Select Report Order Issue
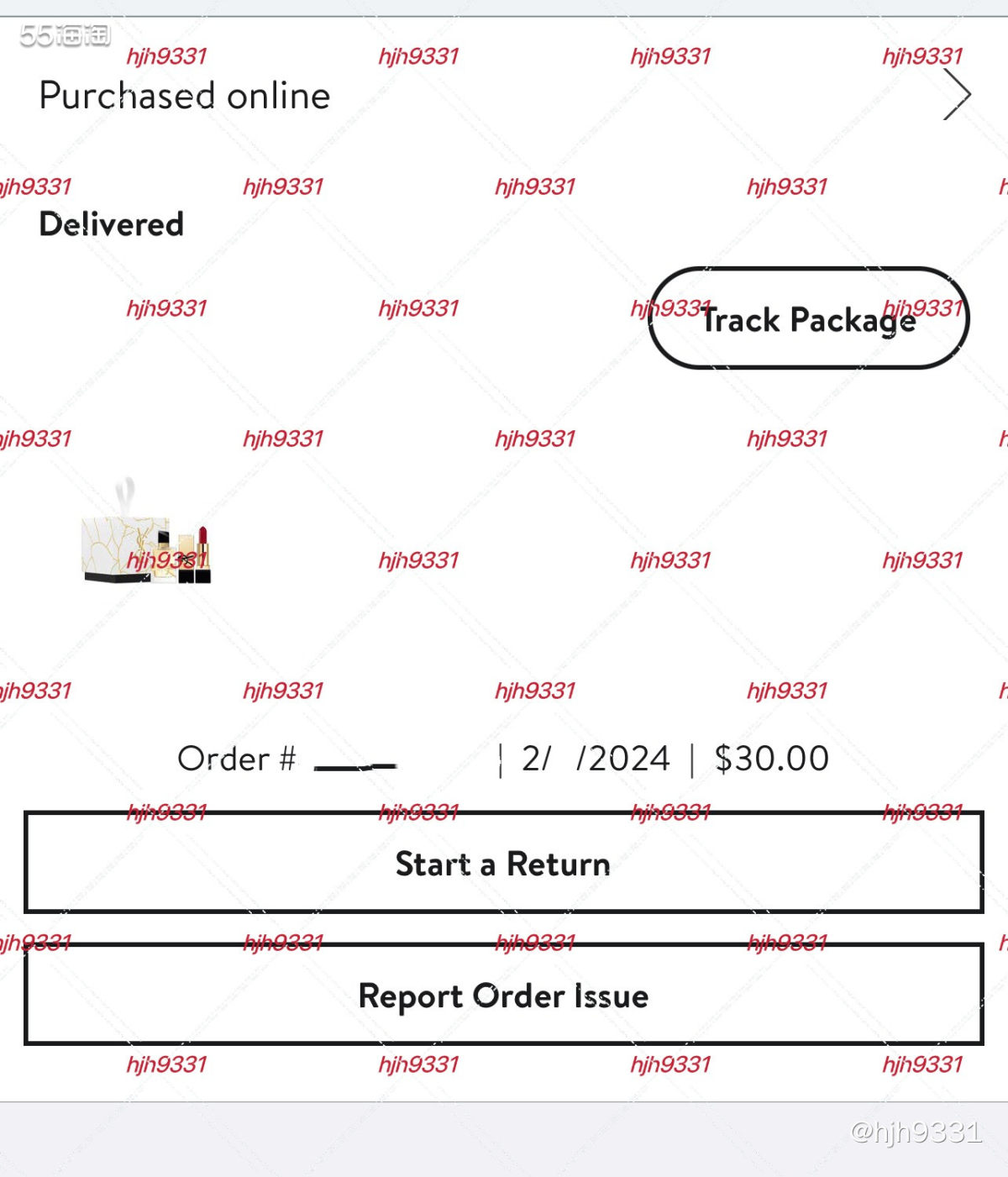This screenshot has width=1008, height=1177. pyautogui.click(x=503, y=995)
